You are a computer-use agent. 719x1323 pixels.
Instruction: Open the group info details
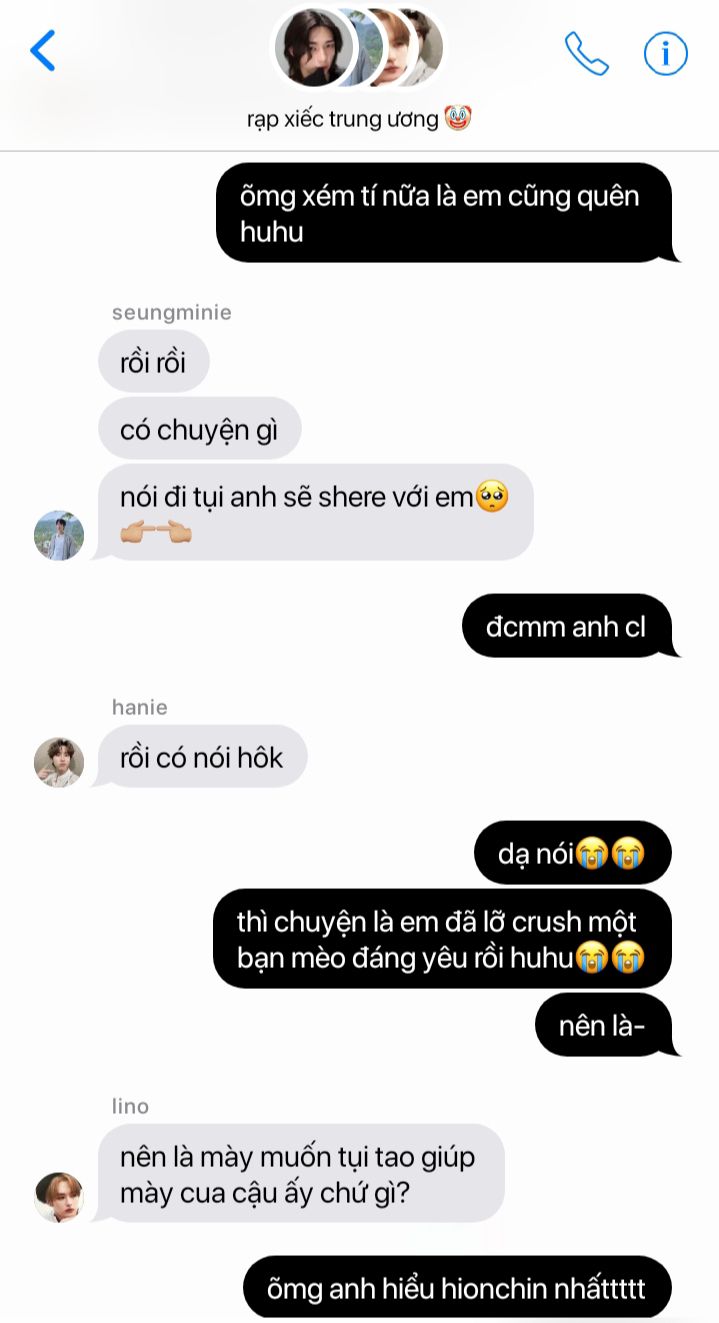pos(665,53)
